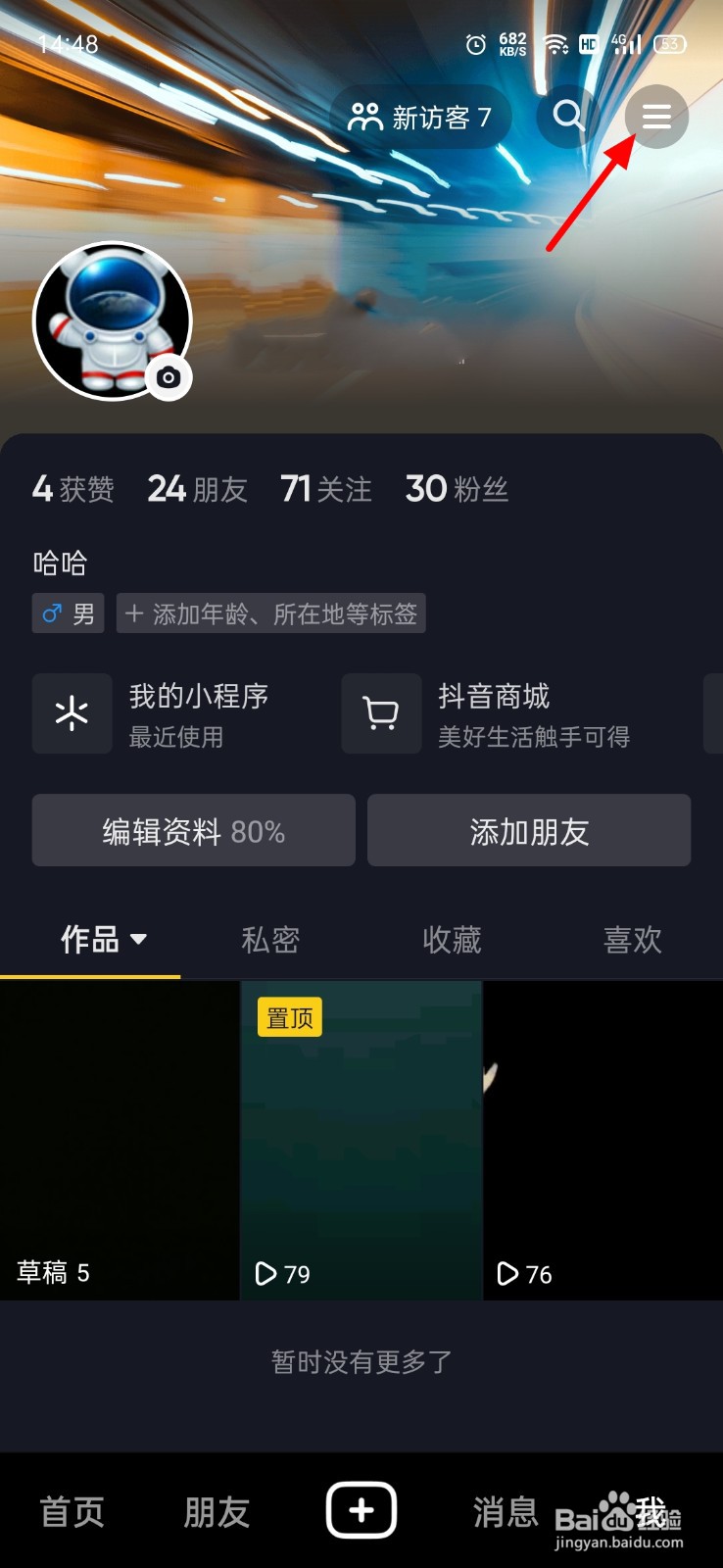Open the search icon at the top
Screen dimensions: 723x1568
566,116
